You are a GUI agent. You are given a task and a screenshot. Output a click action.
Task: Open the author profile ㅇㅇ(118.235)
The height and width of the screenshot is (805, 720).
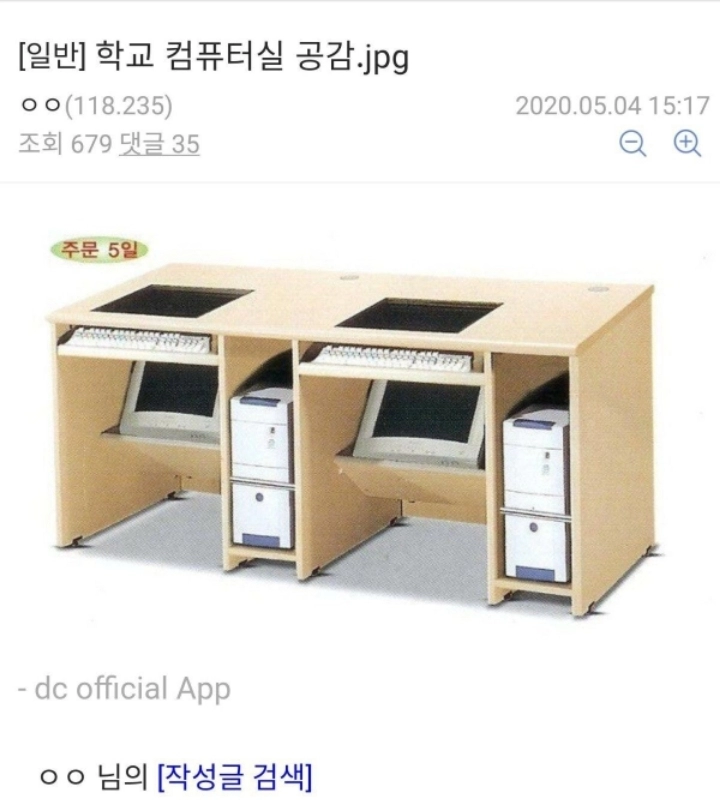tap(95, 106)
